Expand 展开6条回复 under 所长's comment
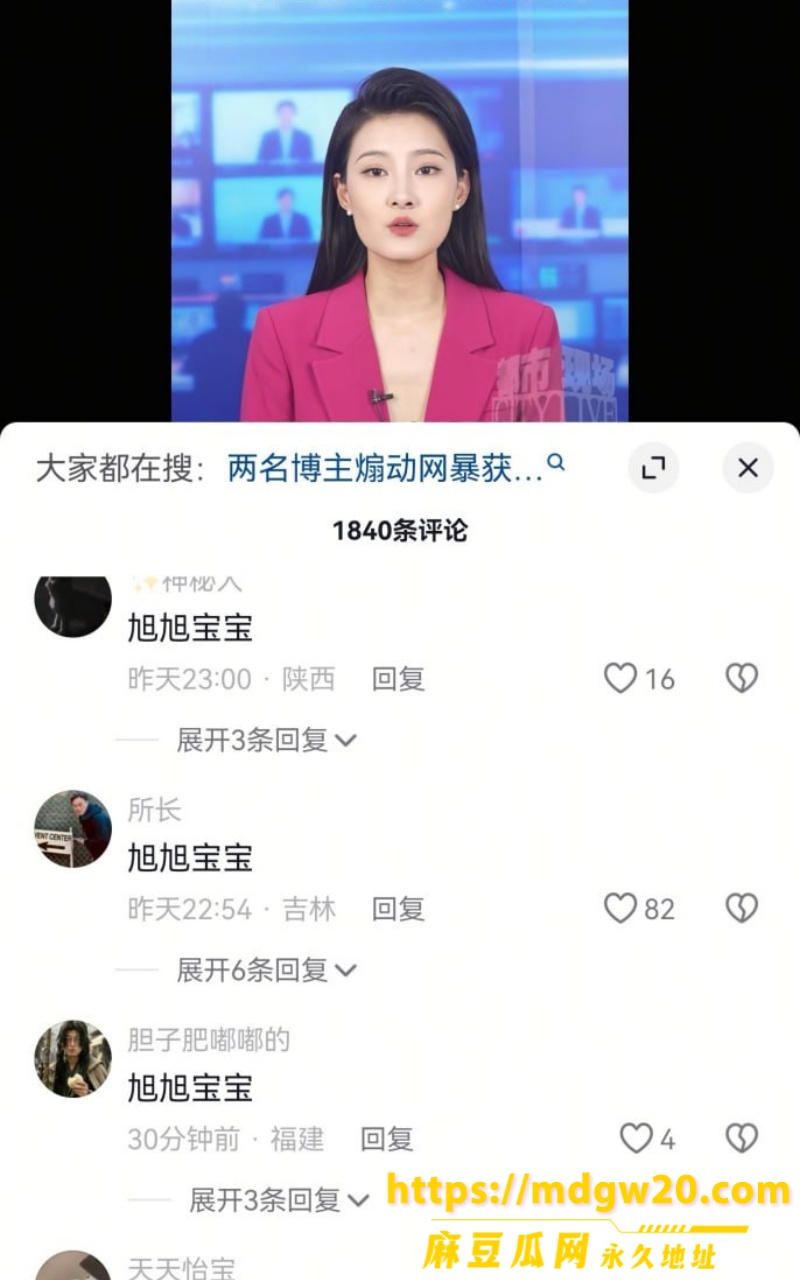The image size is (800, 1280). tap(267, 970)
